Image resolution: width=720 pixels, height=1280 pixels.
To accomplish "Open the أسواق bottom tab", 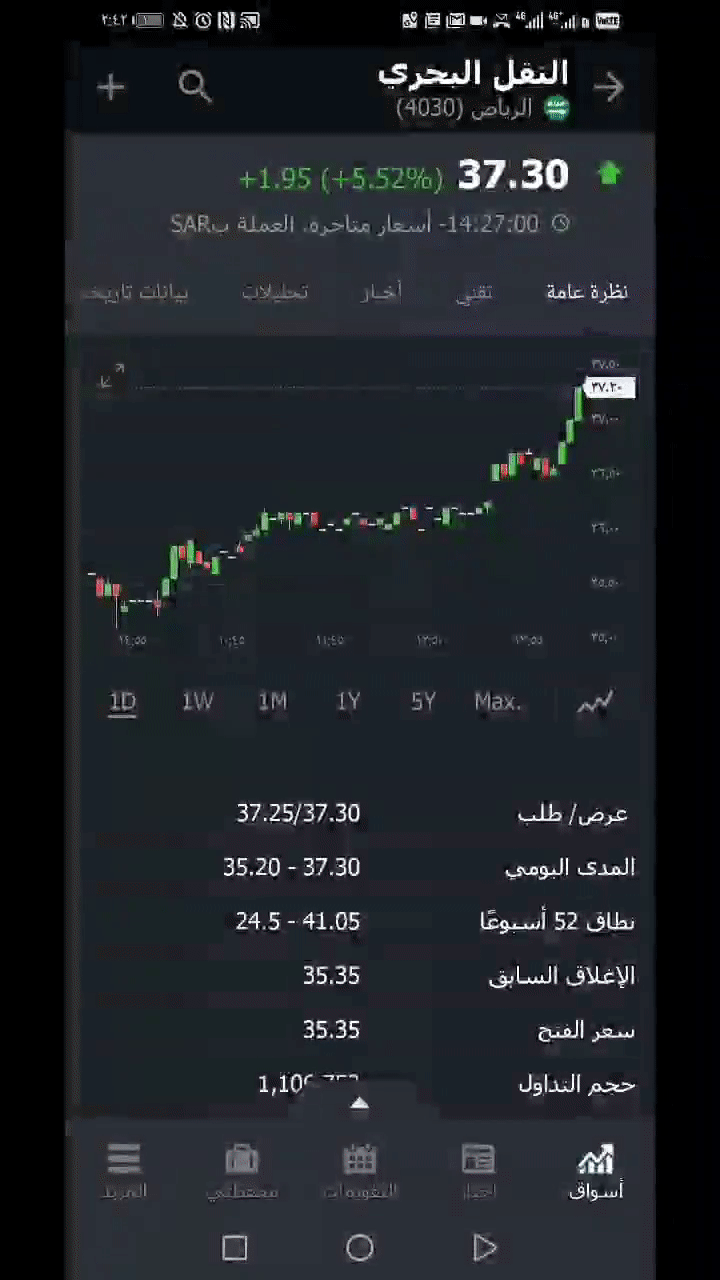I will pyautogui.click(x=596, y=1172).
